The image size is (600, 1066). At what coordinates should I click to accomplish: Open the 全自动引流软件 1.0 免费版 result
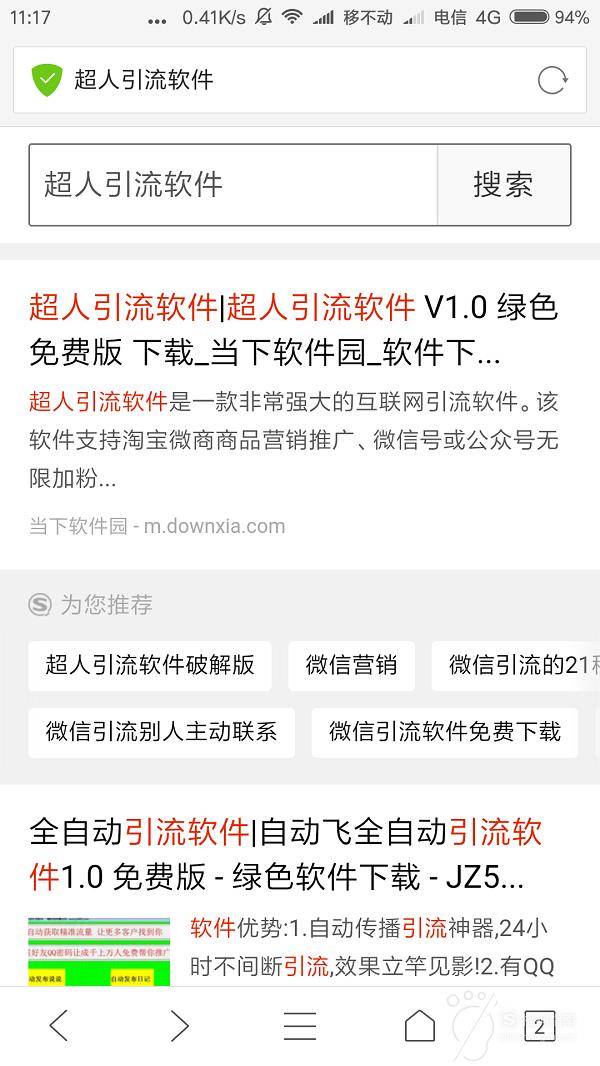286,855
